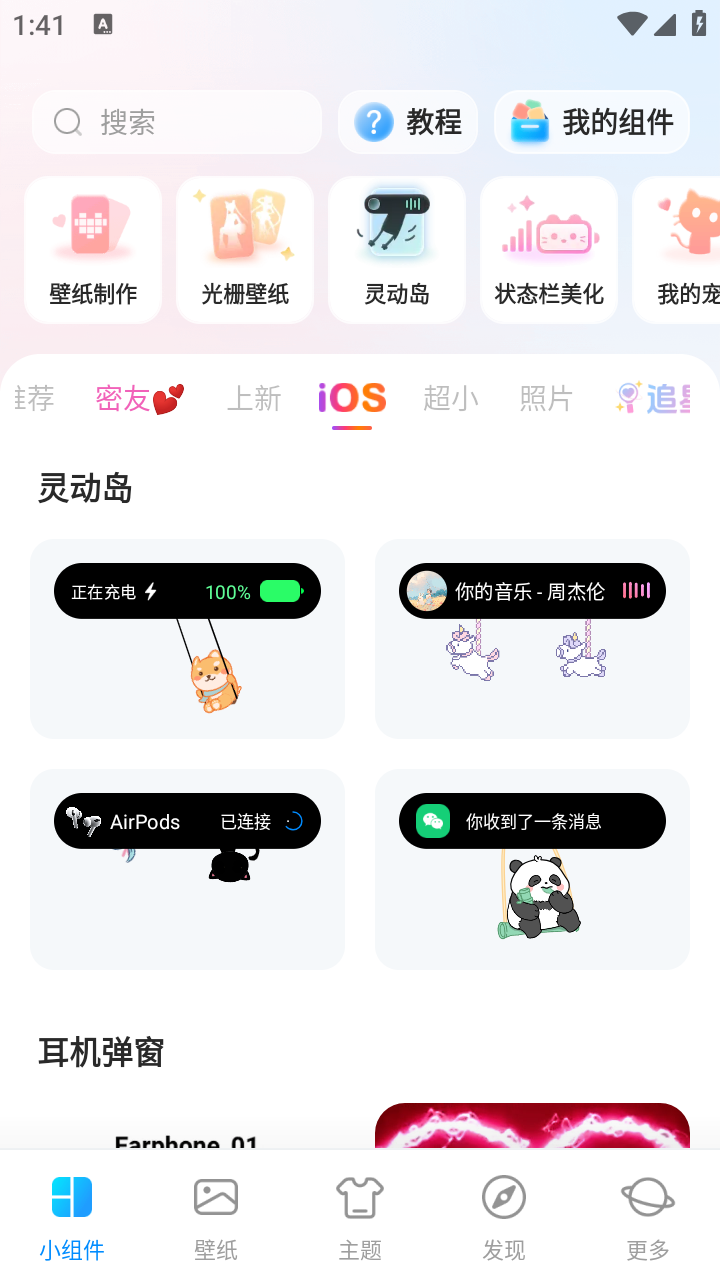720x1280 pixels.
Task: Open the 主题 themes section icon
Action: [360, 1196]
